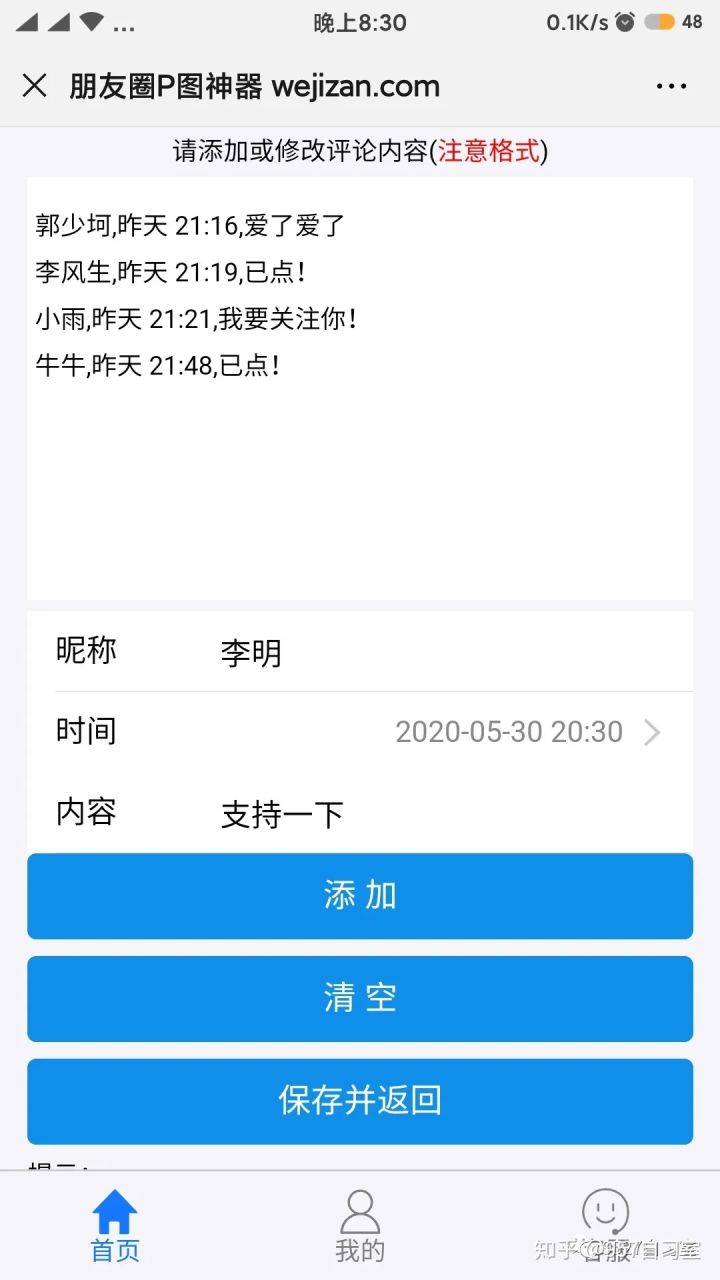Tap 保存并返回 to save
Viewport: 720px width, 1280px height.
(360, 1101)
